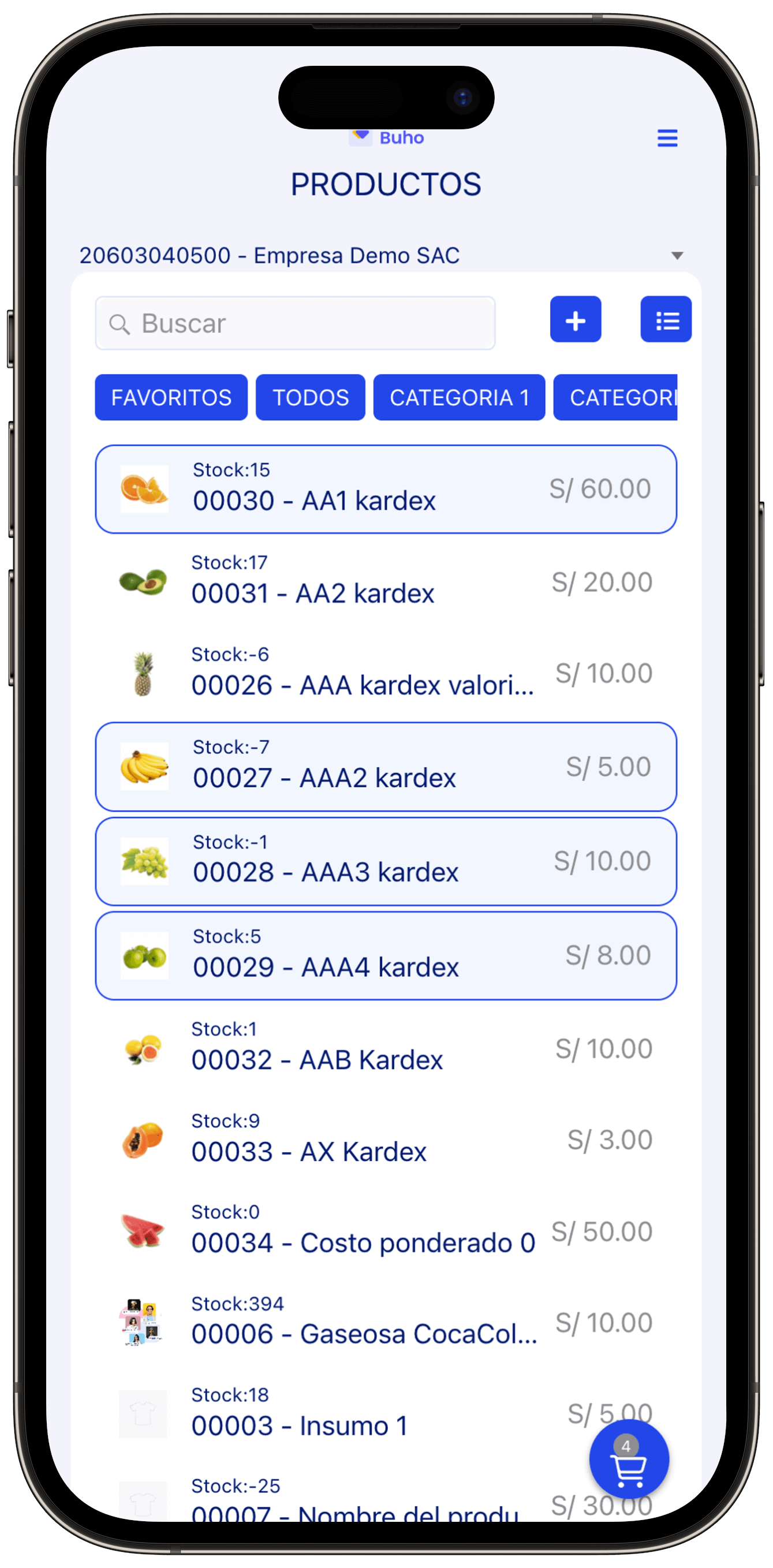Select product 00034 - Costo ponderado 0

point(386,1232)
